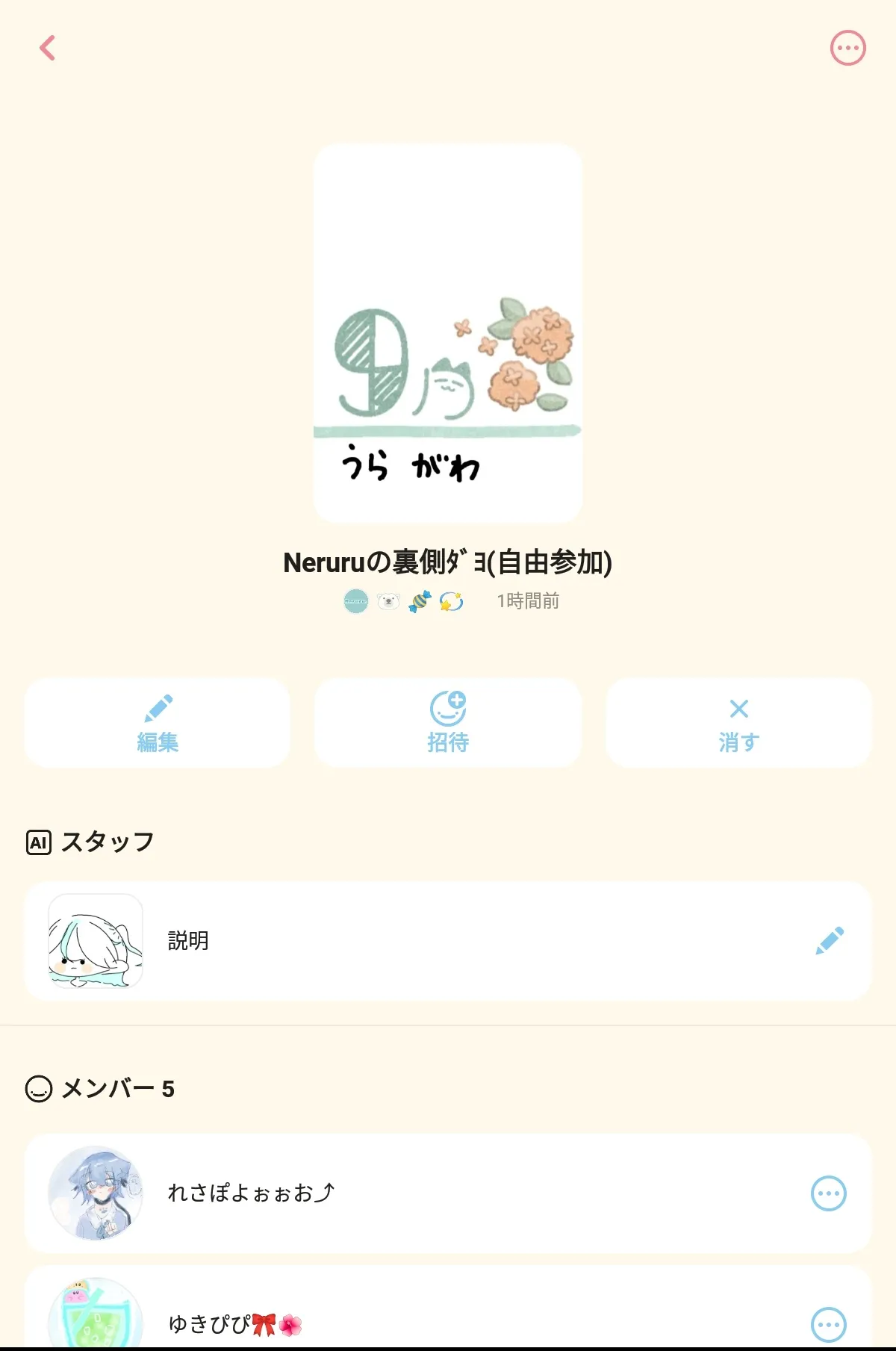Open the 説明 staff row
Viewport: 896px width, 1351px height.
coord(448,941)
